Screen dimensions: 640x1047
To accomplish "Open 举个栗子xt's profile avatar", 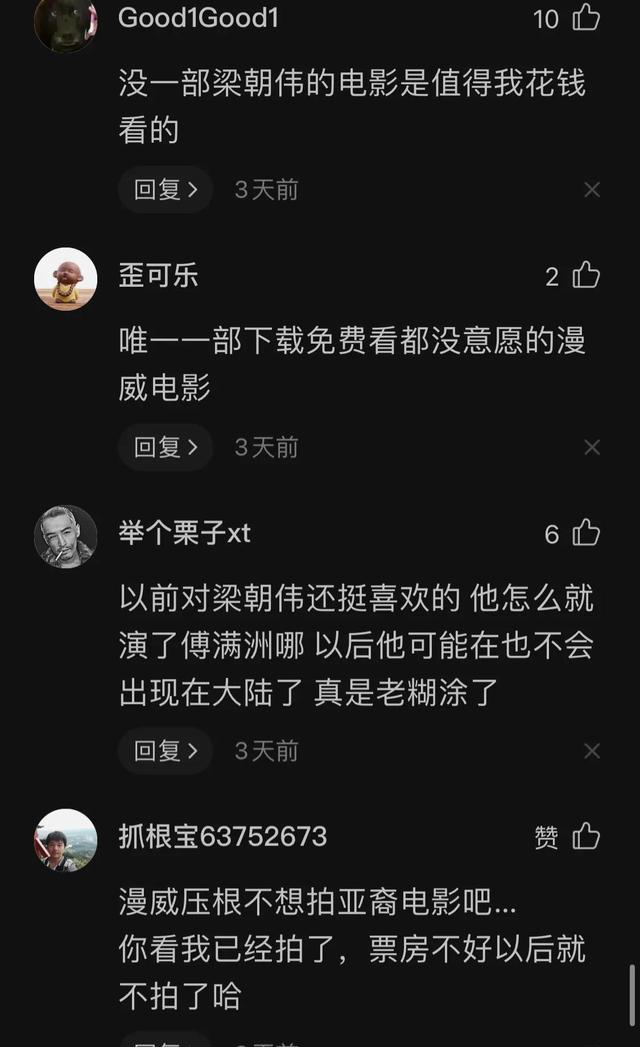I will 66,537.
